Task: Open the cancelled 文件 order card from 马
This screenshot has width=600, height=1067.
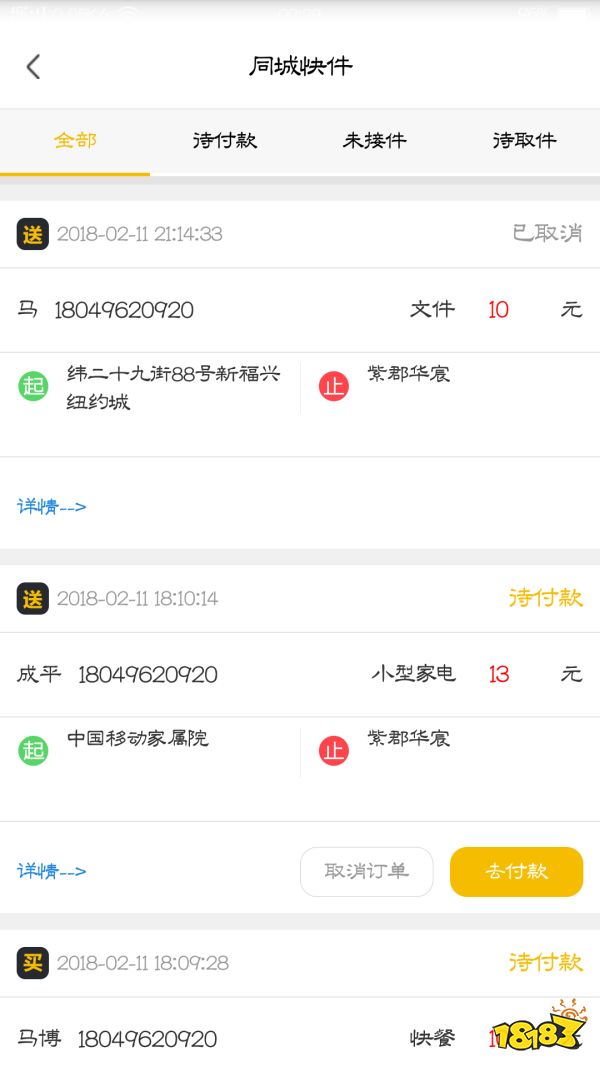Action: [x=300, y=310]
